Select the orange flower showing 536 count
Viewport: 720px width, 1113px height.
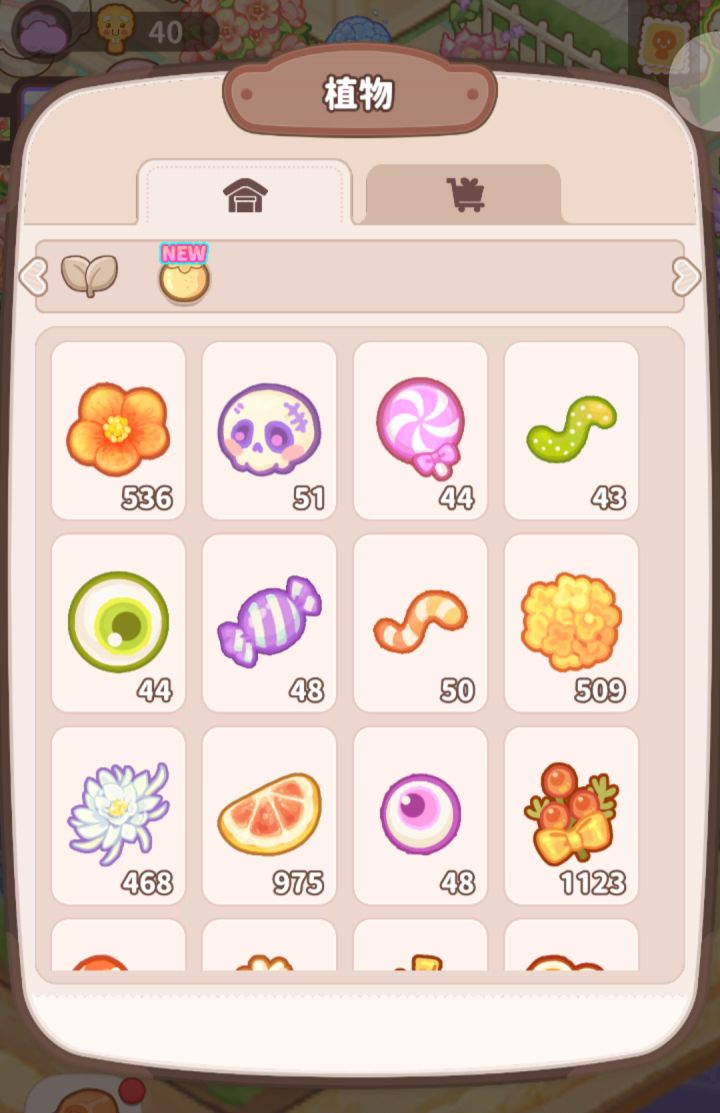pos(118,428)
